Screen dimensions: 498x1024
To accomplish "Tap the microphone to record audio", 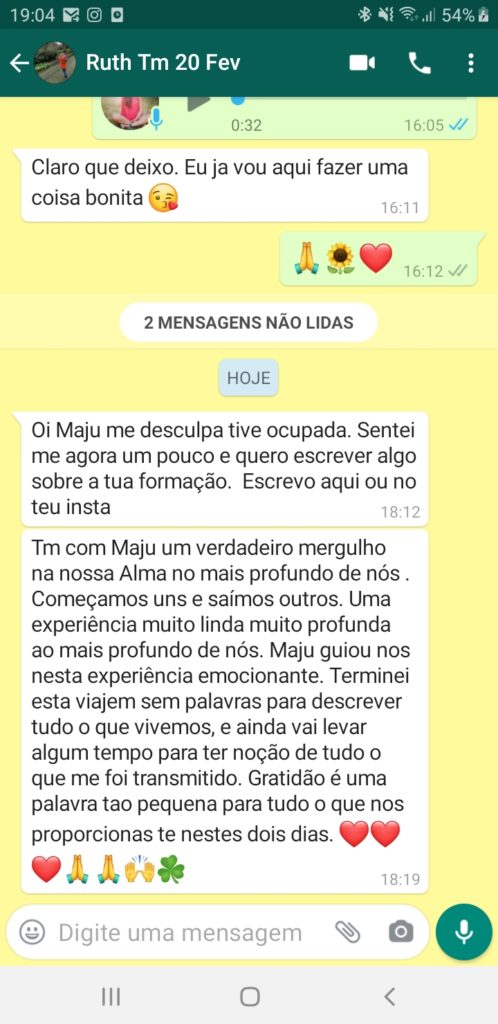I will (464, 932).
